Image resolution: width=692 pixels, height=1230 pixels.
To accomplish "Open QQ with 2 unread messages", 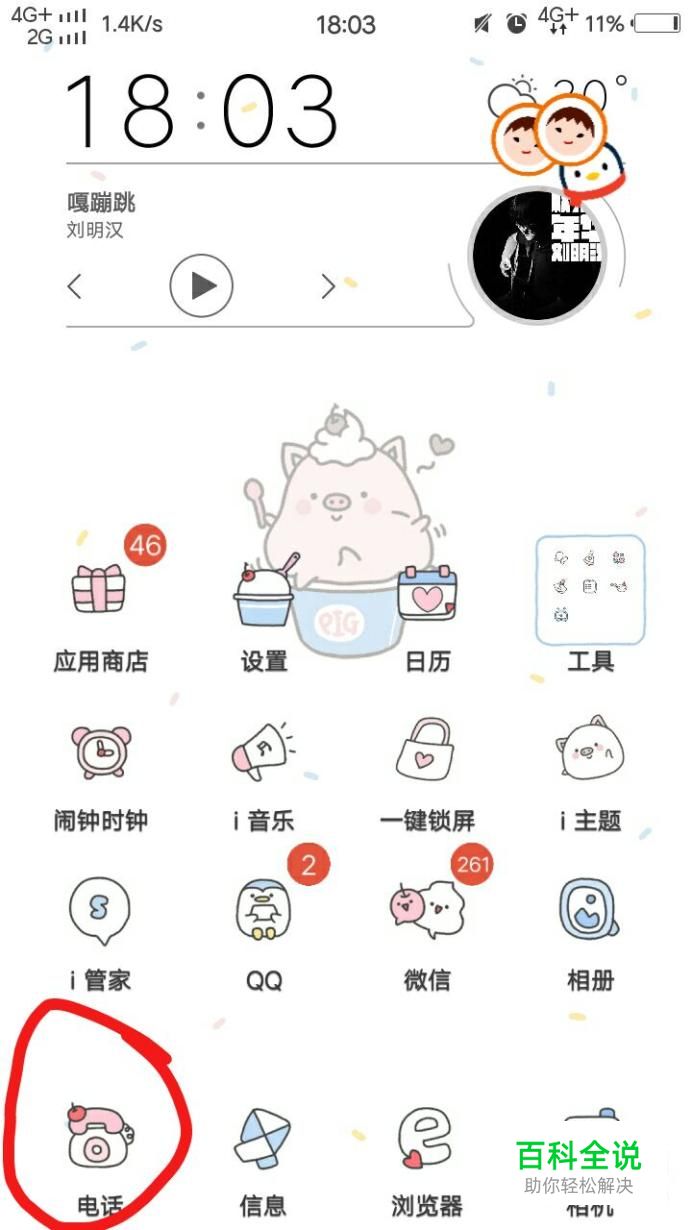I will (264, 912).
